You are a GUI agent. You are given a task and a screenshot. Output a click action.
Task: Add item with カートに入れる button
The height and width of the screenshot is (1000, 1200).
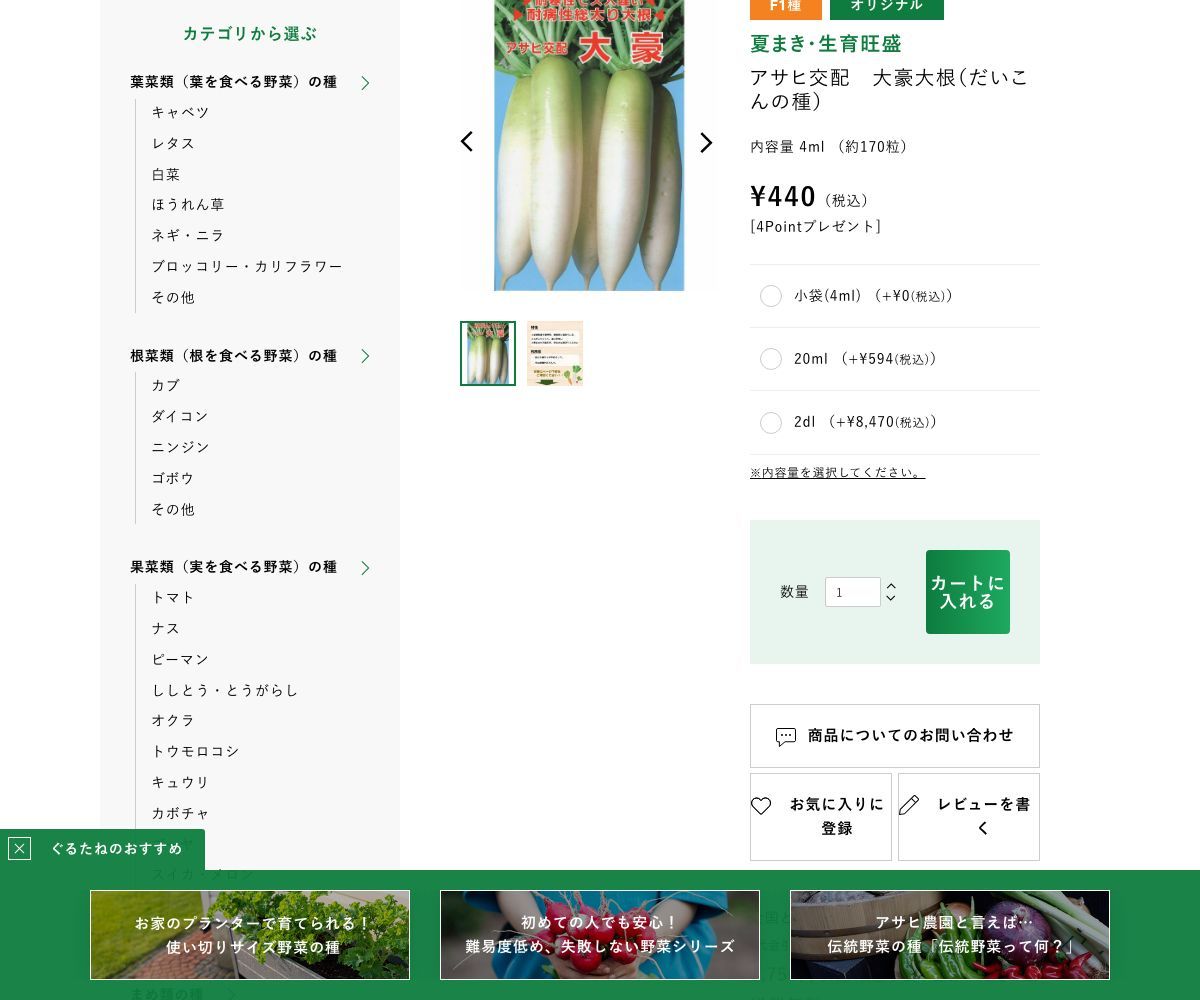967,592
